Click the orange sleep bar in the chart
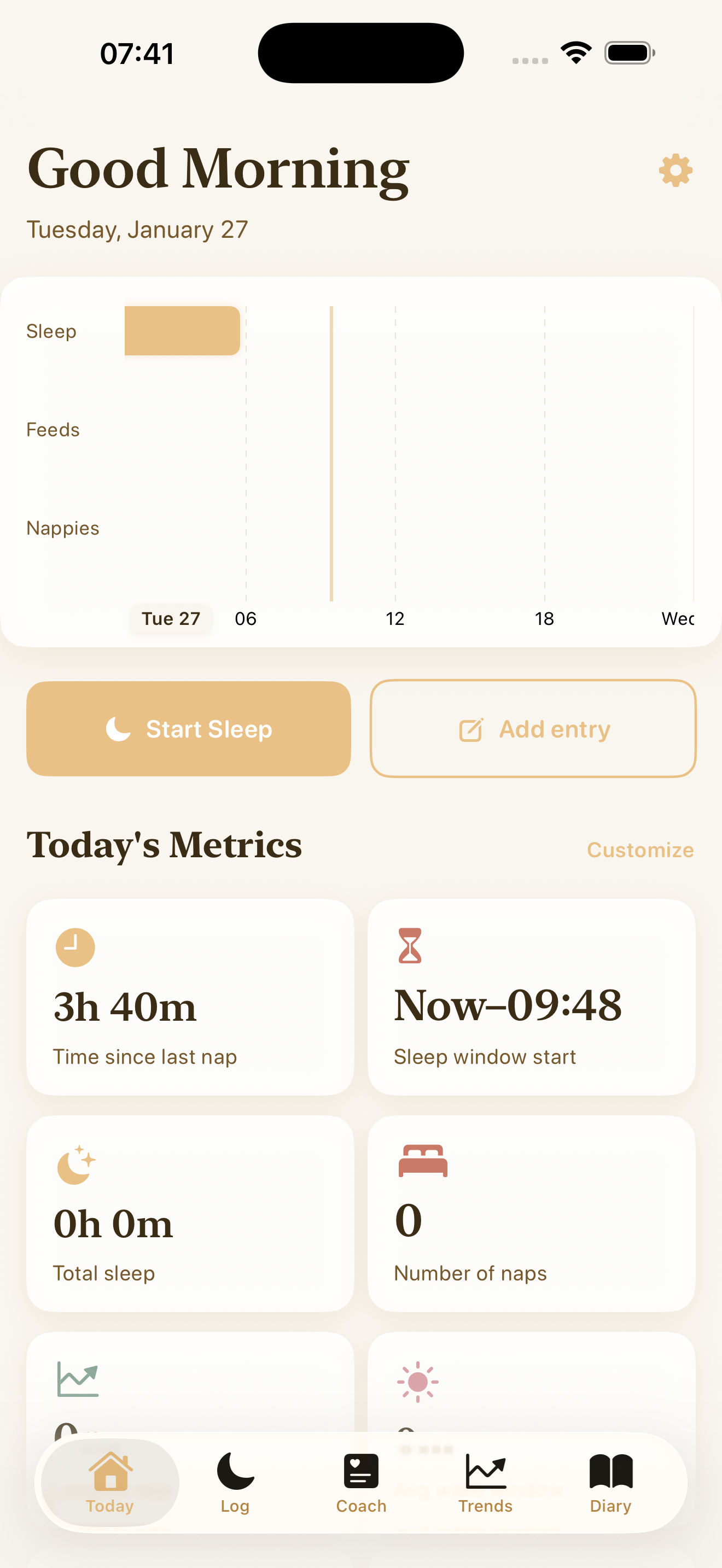This screenshot has height=1568, width=722. [183, 331]
